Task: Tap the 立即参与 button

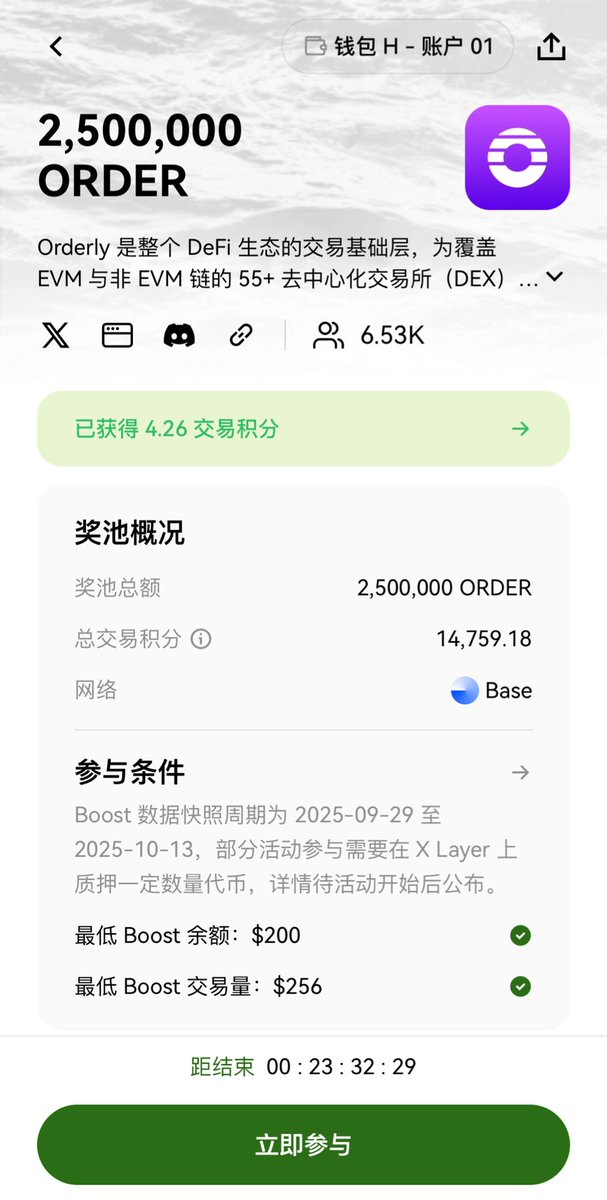Action: pyautogui.click(x=303, y=1145)
